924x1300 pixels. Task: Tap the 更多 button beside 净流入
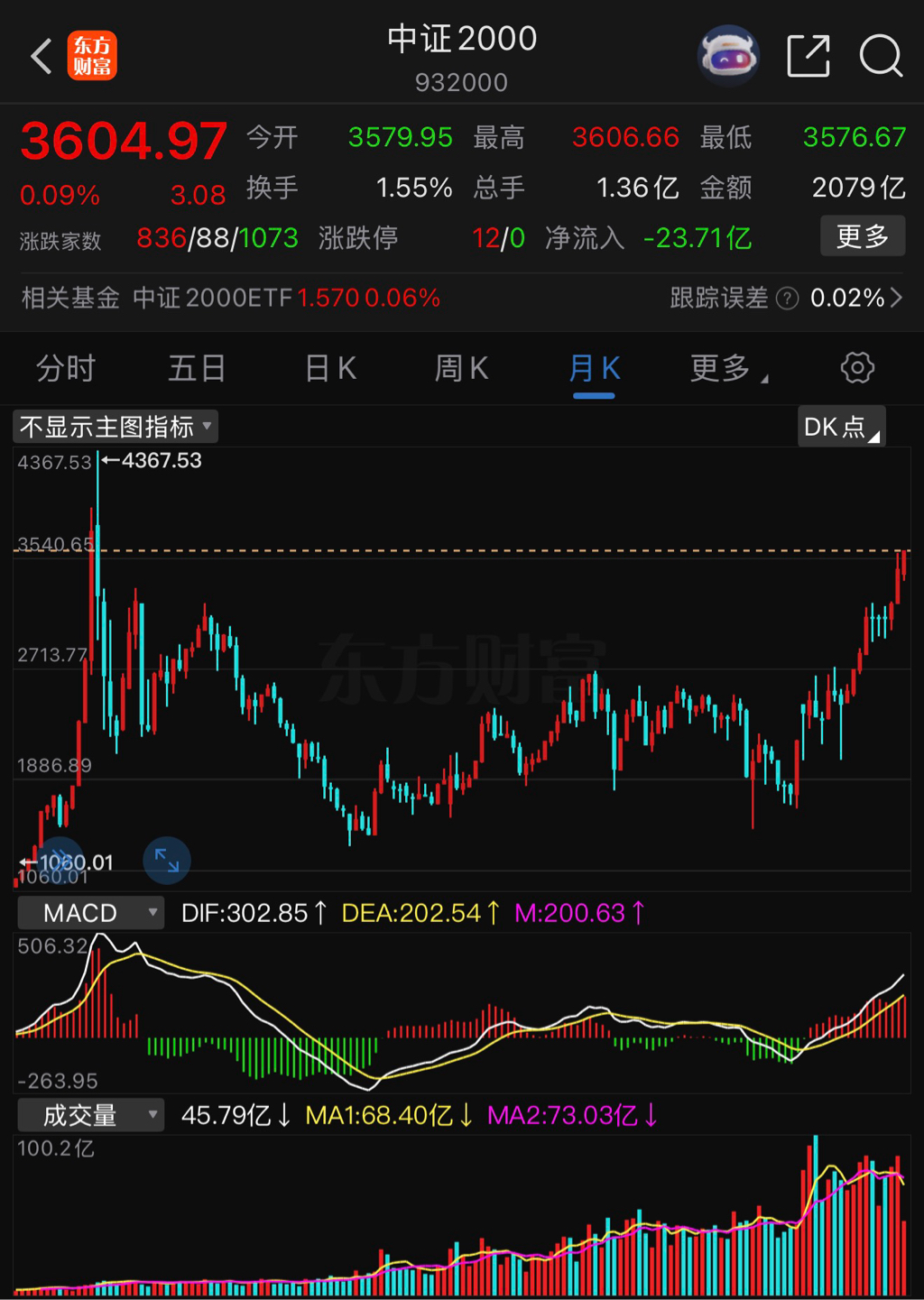[862, 236]
